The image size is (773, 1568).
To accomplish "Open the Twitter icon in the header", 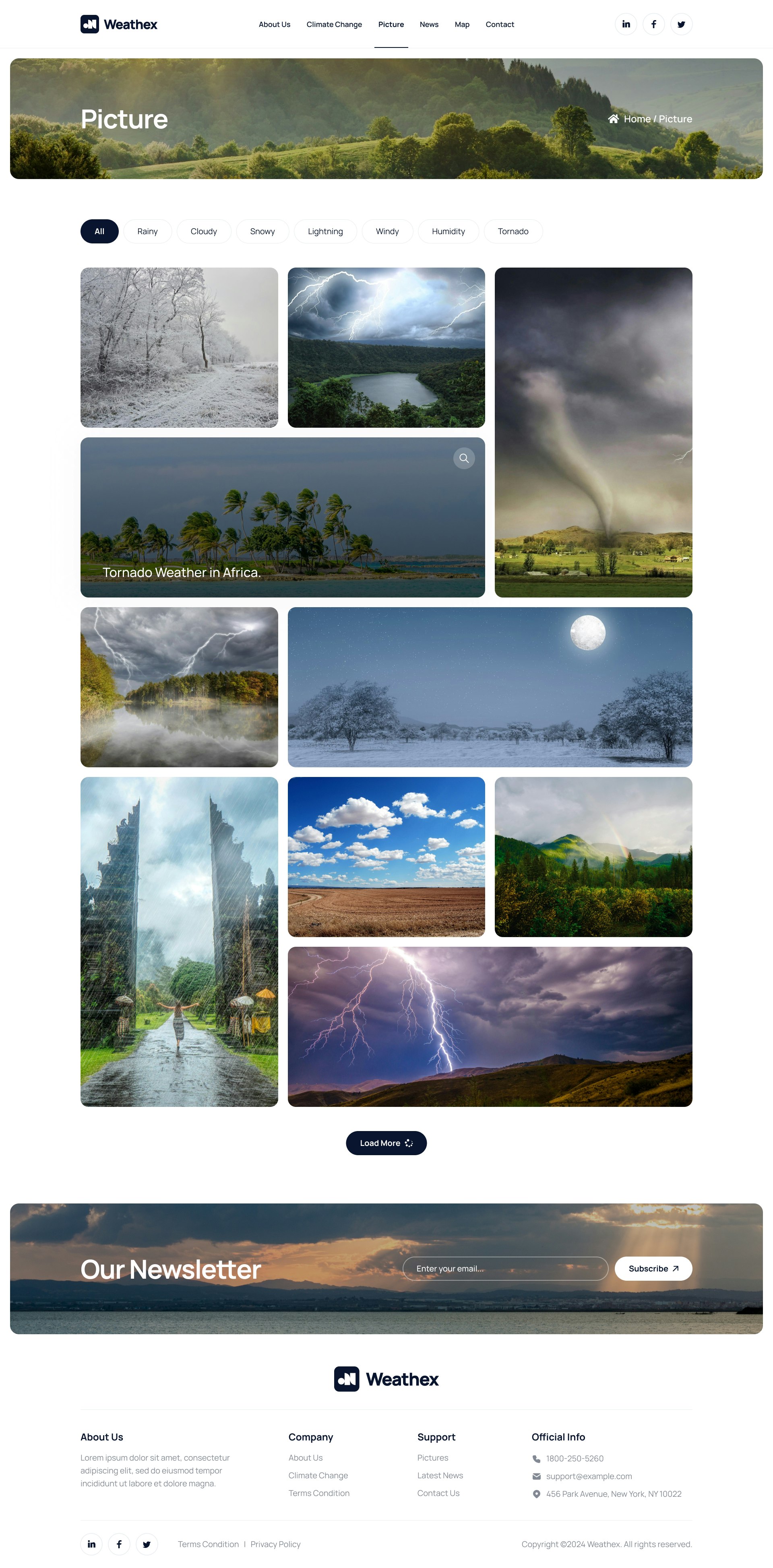I will 681,25.
